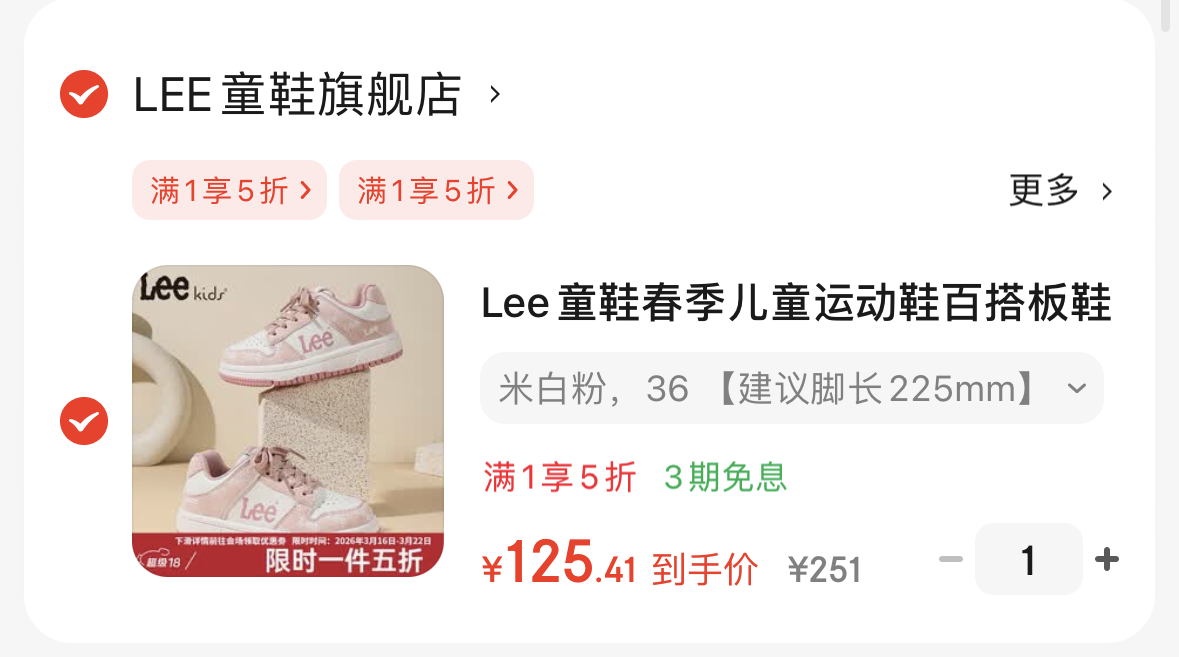Change the 米白粉, 36 size option

[x=791, y=388]
